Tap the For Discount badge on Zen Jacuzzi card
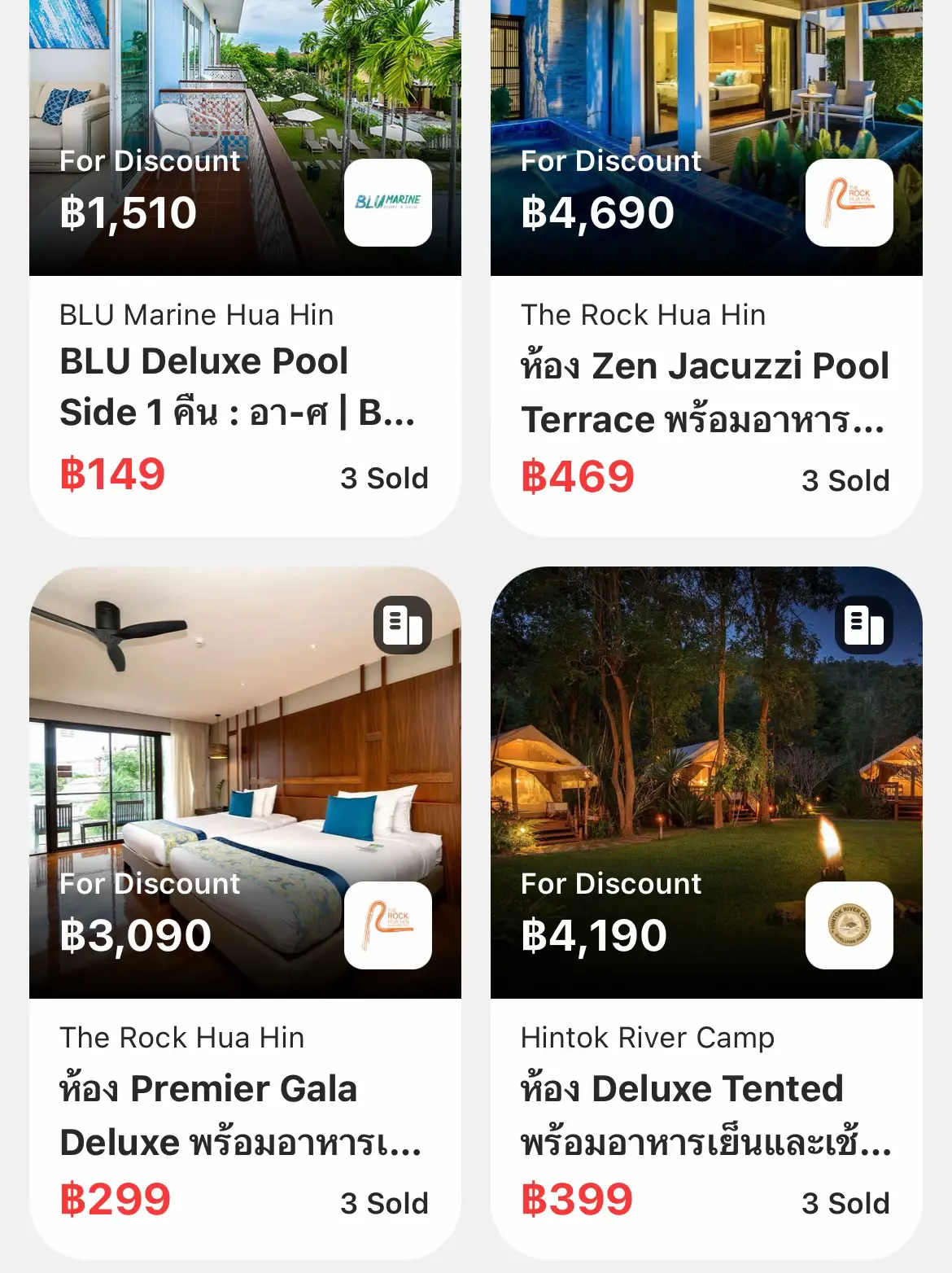This screenshot has width=952, height=1273. point(609,160)
